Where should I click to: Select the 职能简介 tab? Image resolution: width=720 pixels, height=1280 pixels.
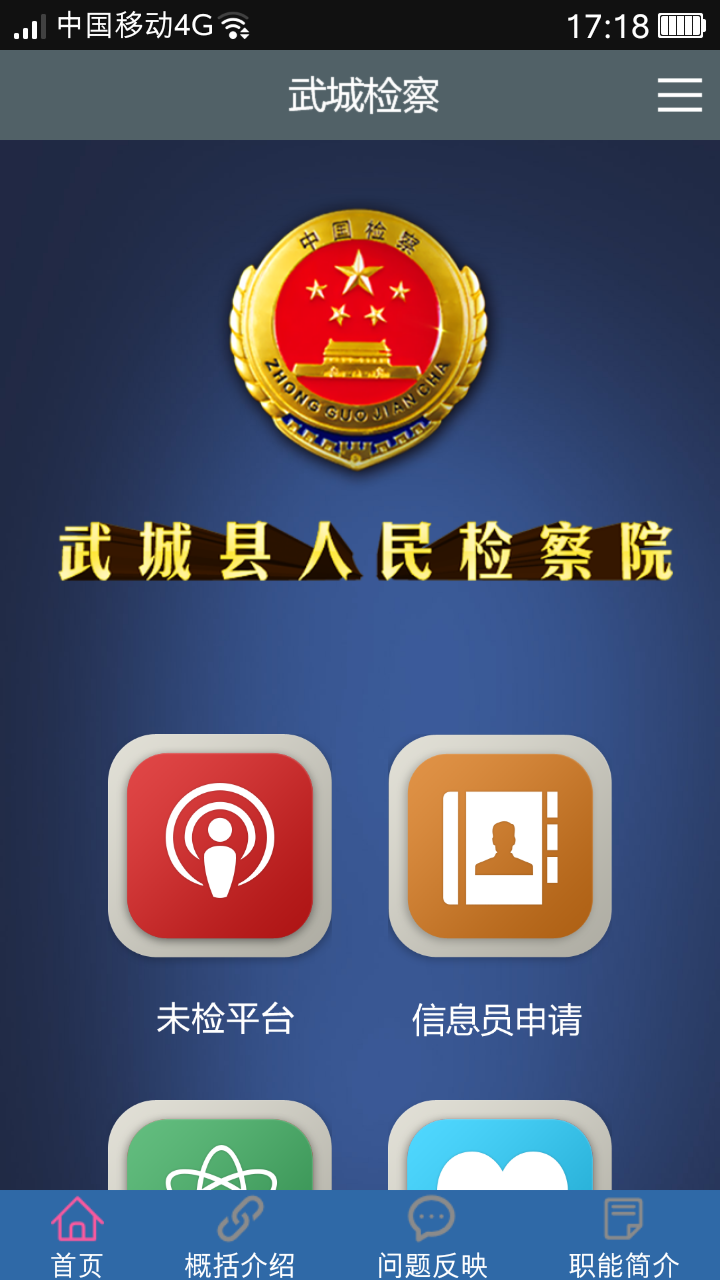624,1236
